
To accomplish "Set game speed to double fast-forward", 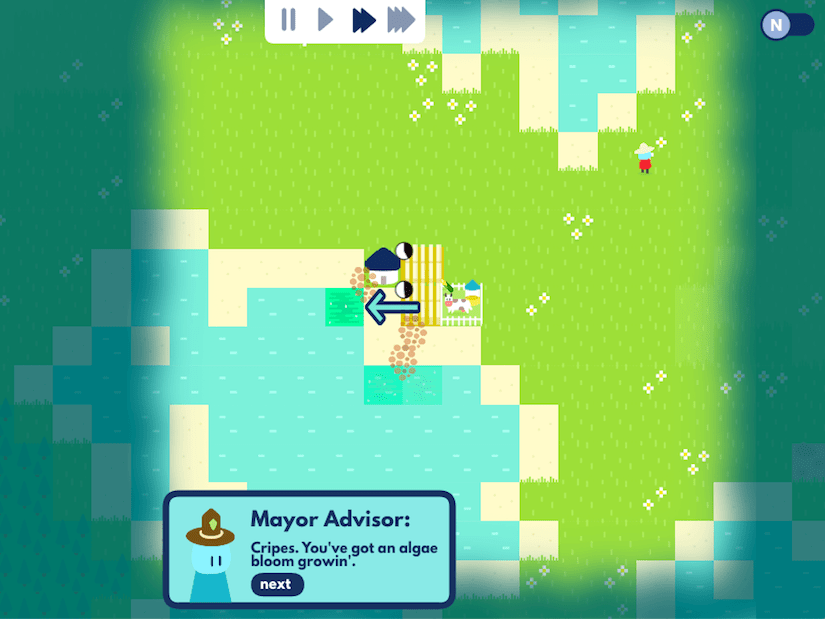I will pos(363,20).
